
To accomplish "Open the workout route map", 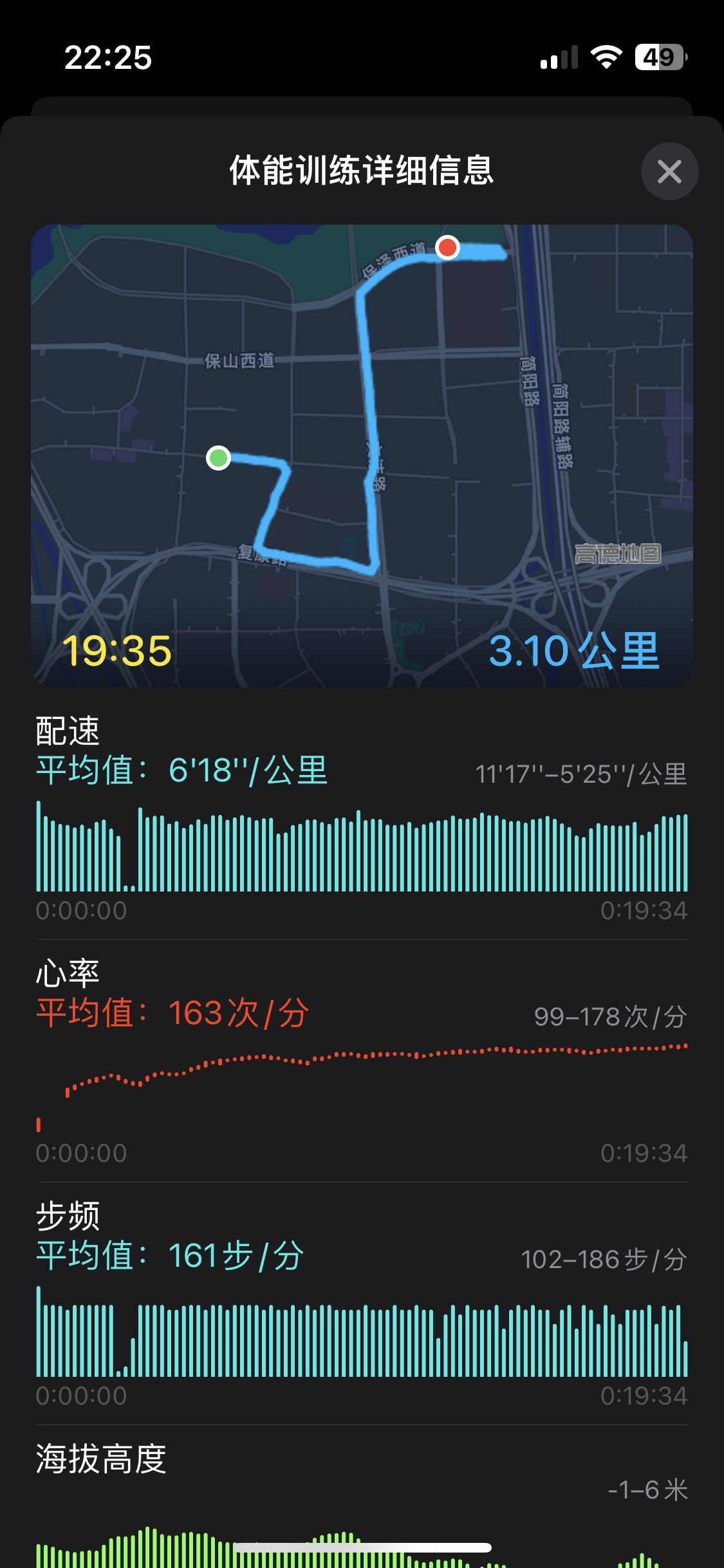I will point(362,456).
